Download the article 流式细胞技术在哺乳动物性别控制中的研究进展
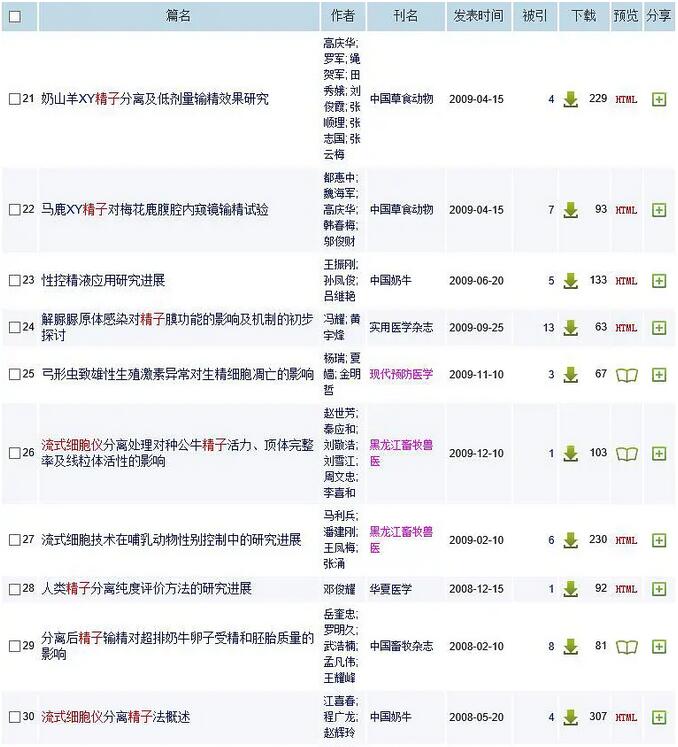The width and height of the screenshot is (678, 747). [x=570, y=540]
